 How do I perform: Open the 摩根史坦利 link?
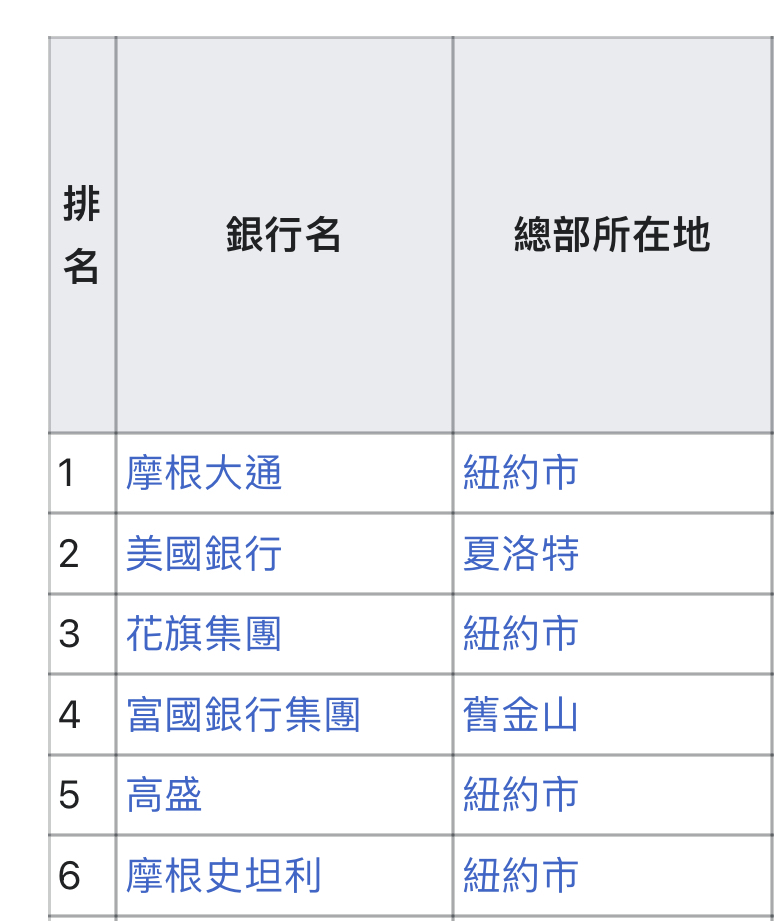pos(224,876)
